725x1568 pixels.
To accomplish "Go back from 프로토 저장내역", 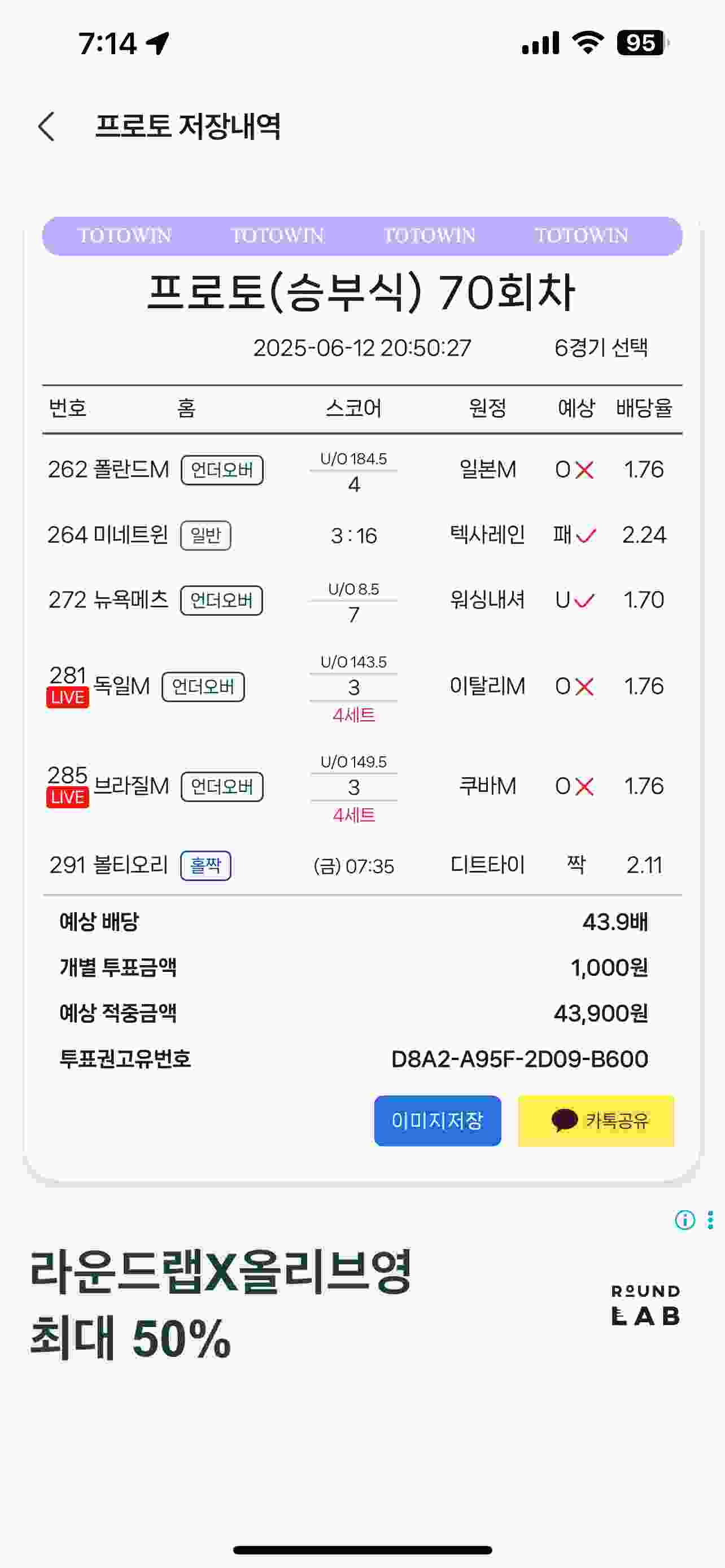I will click(46, 126).
